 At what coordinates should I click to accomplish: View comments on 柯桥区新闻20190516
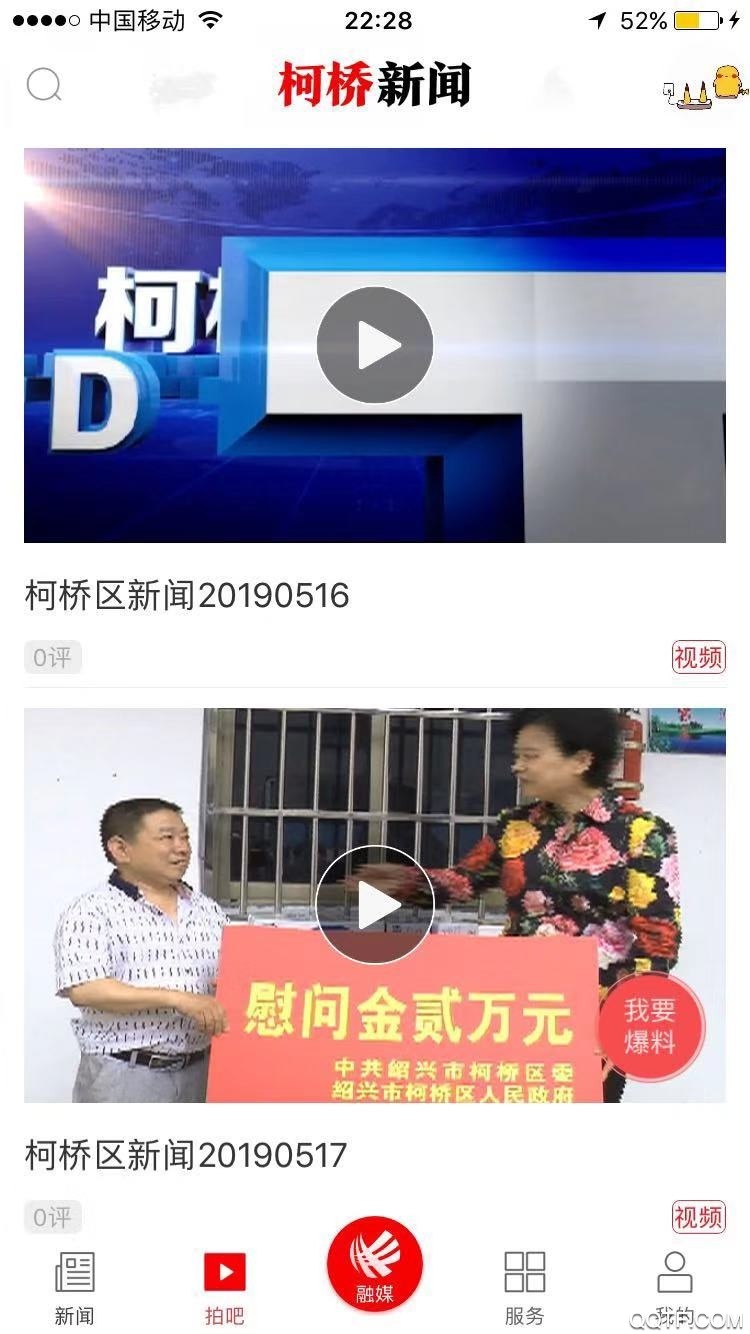tap(52, 658)
